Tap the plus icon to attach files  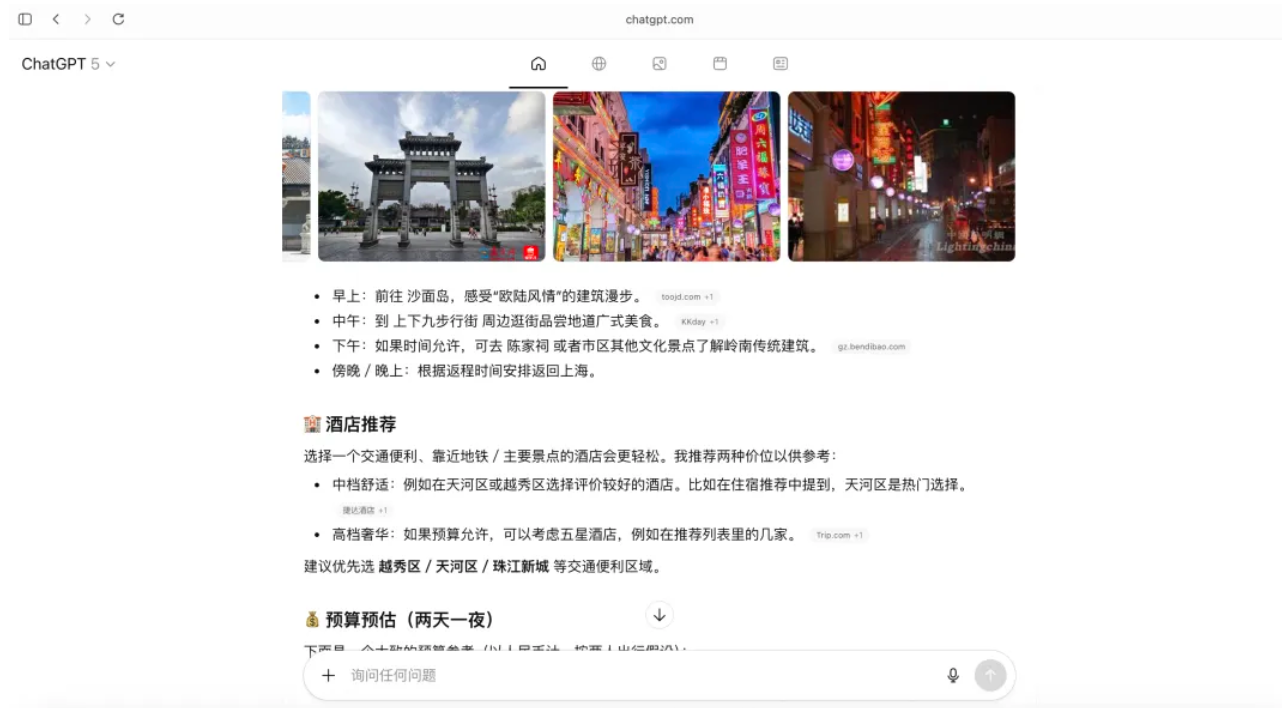pyautogui.click(x=328, y=676)
